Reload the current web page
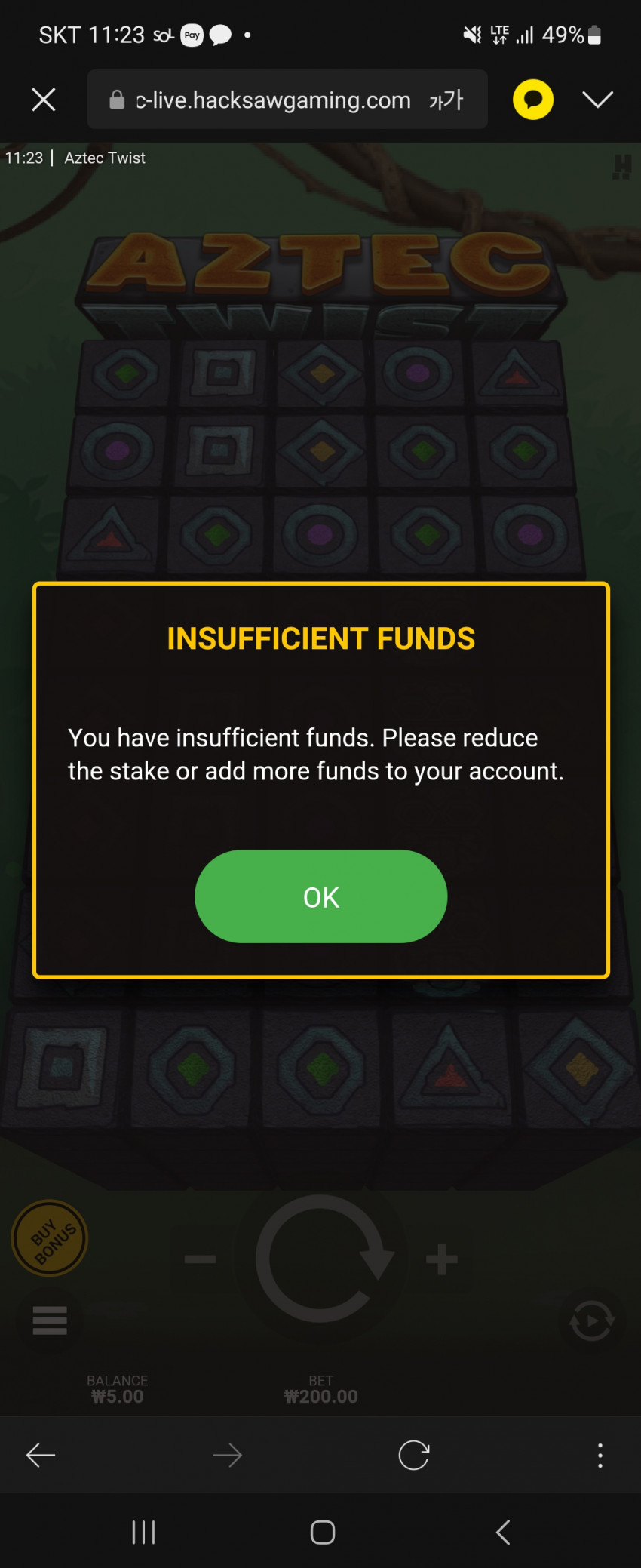The width and height of the screenshot is (641, 1568). coord(413,1455)
